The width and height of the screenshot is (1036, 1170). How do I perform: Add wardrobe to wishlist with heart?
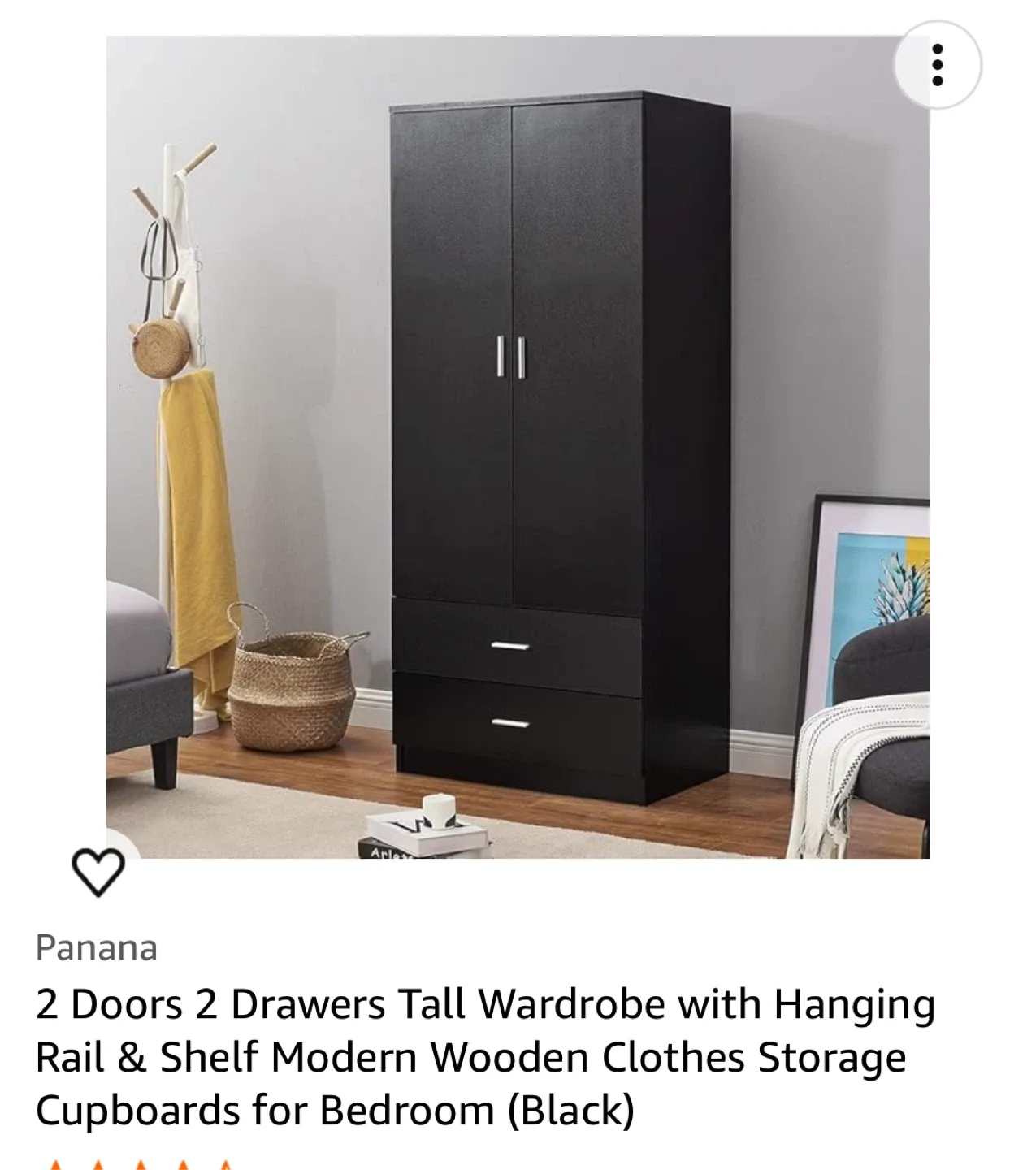click(x=98, y=872)
